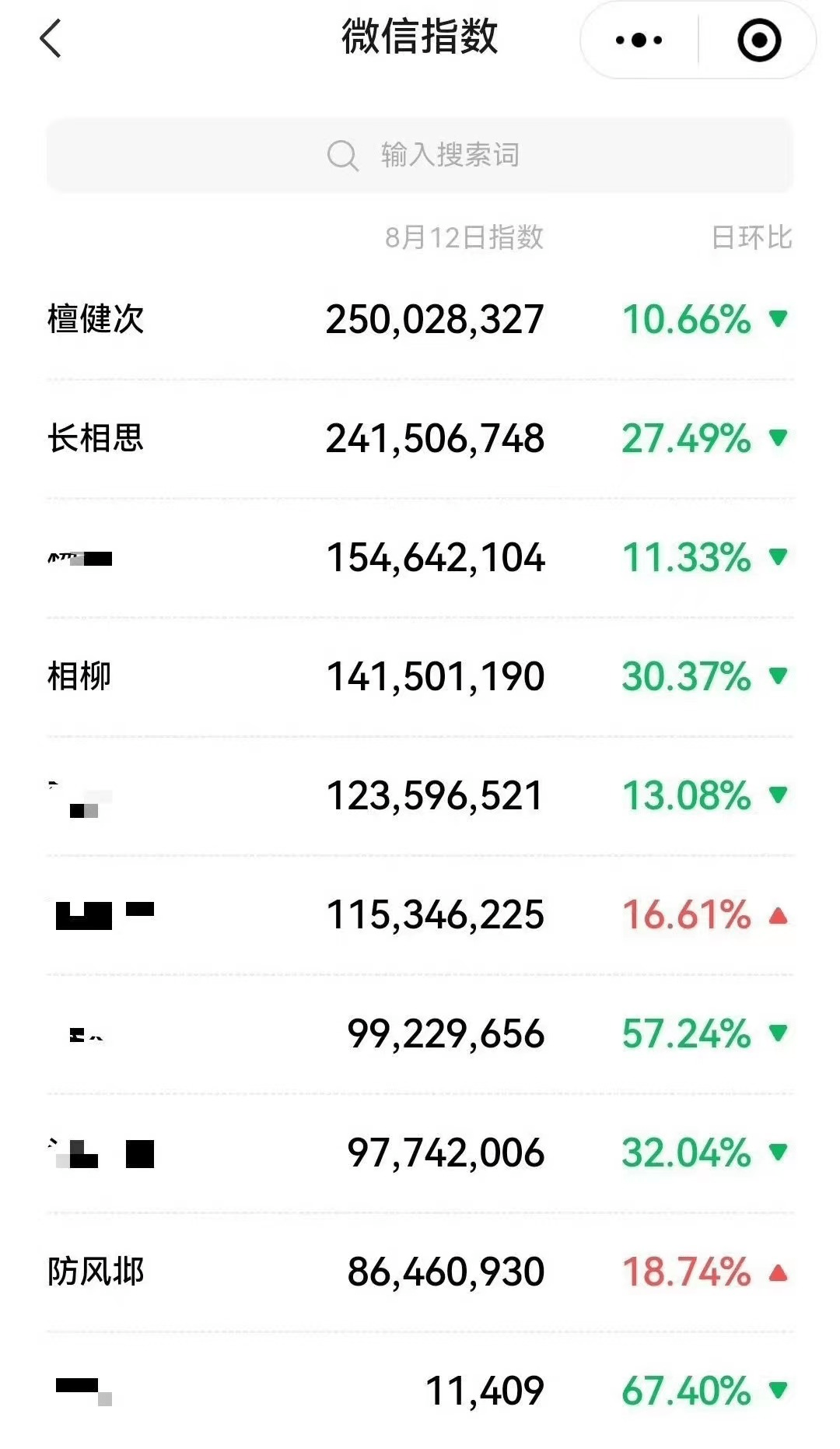Open the 檀健次 index row
The image size is (840, 1449).
pyautogui.click(x=420, y=320)
